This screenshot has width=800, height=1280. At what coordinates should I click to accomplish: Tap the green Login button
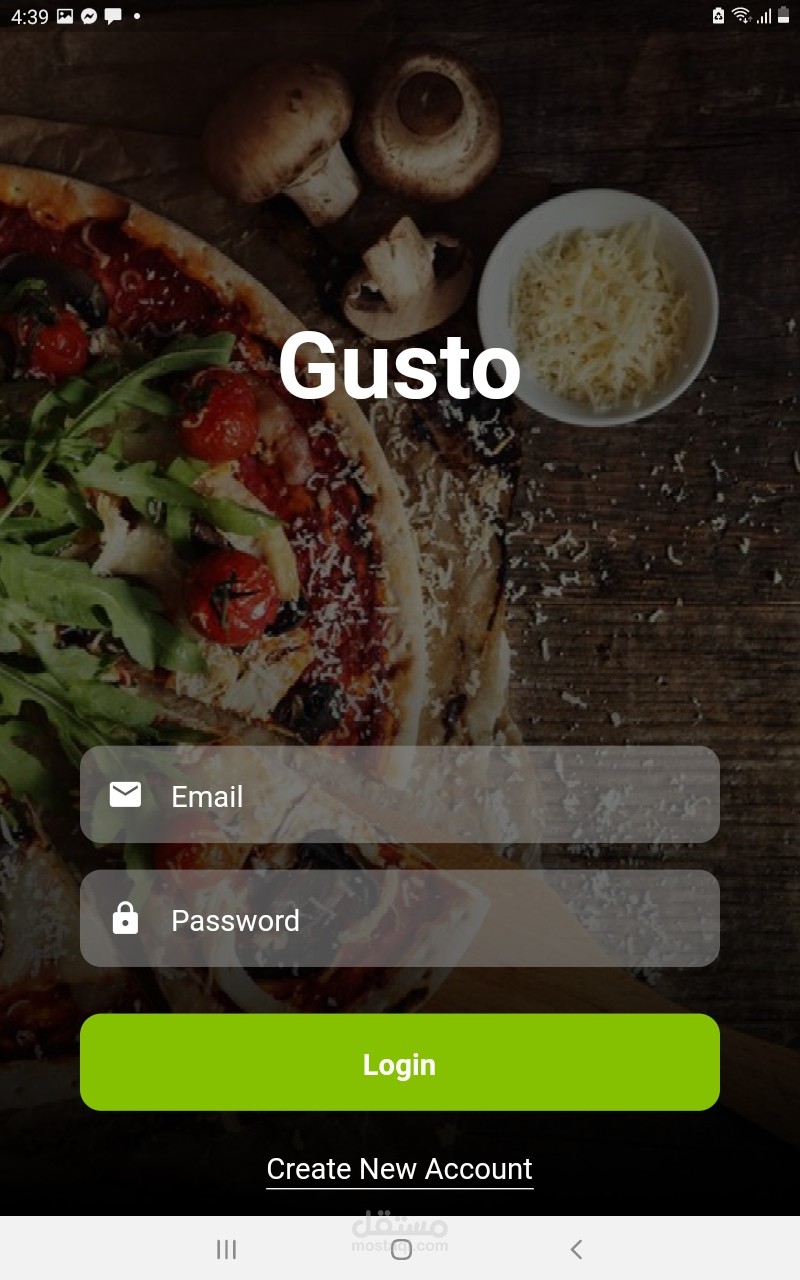tap(400, 1063)
